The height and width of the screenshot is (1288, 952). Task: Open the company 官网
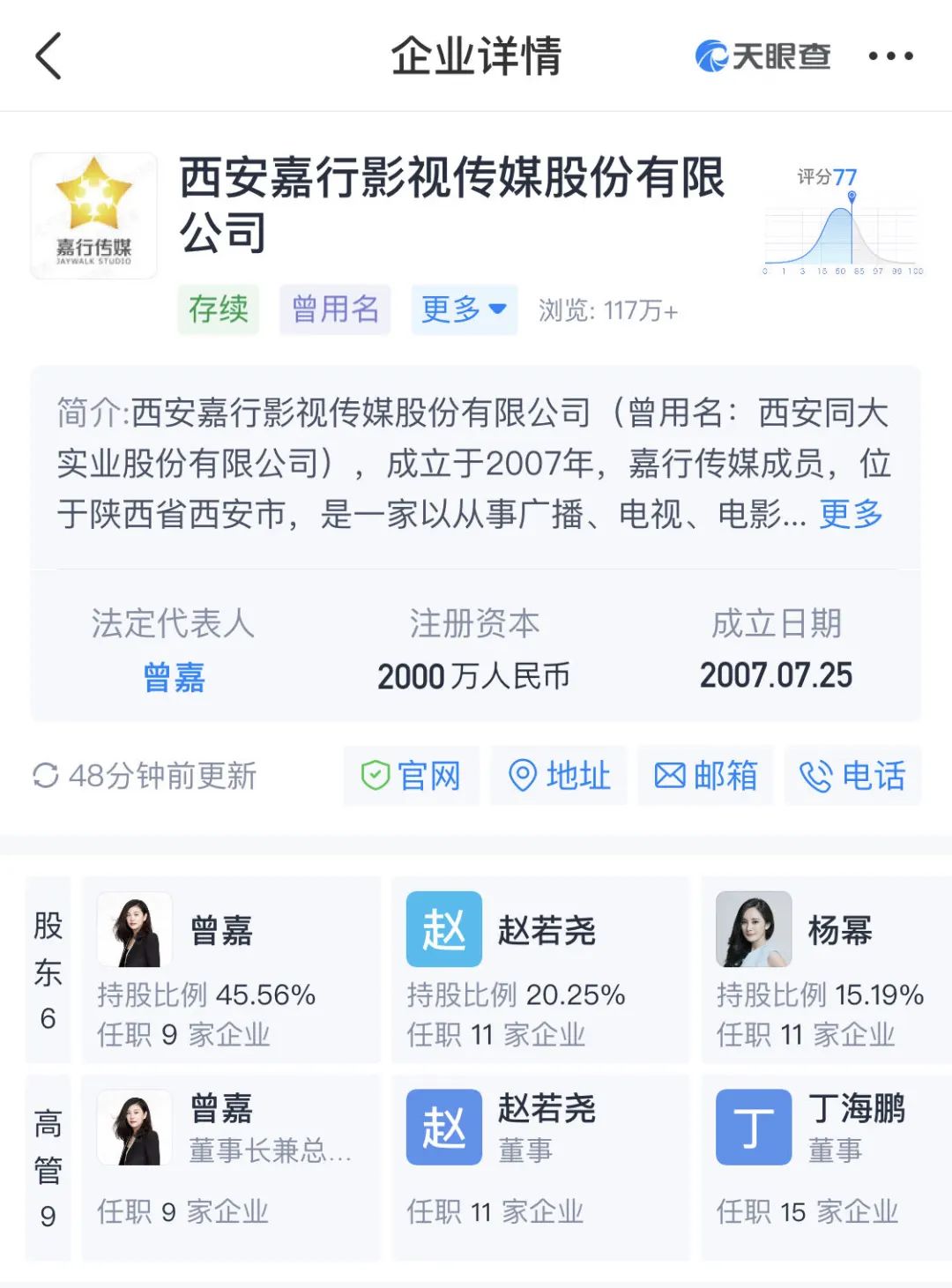tap(412, 776)
